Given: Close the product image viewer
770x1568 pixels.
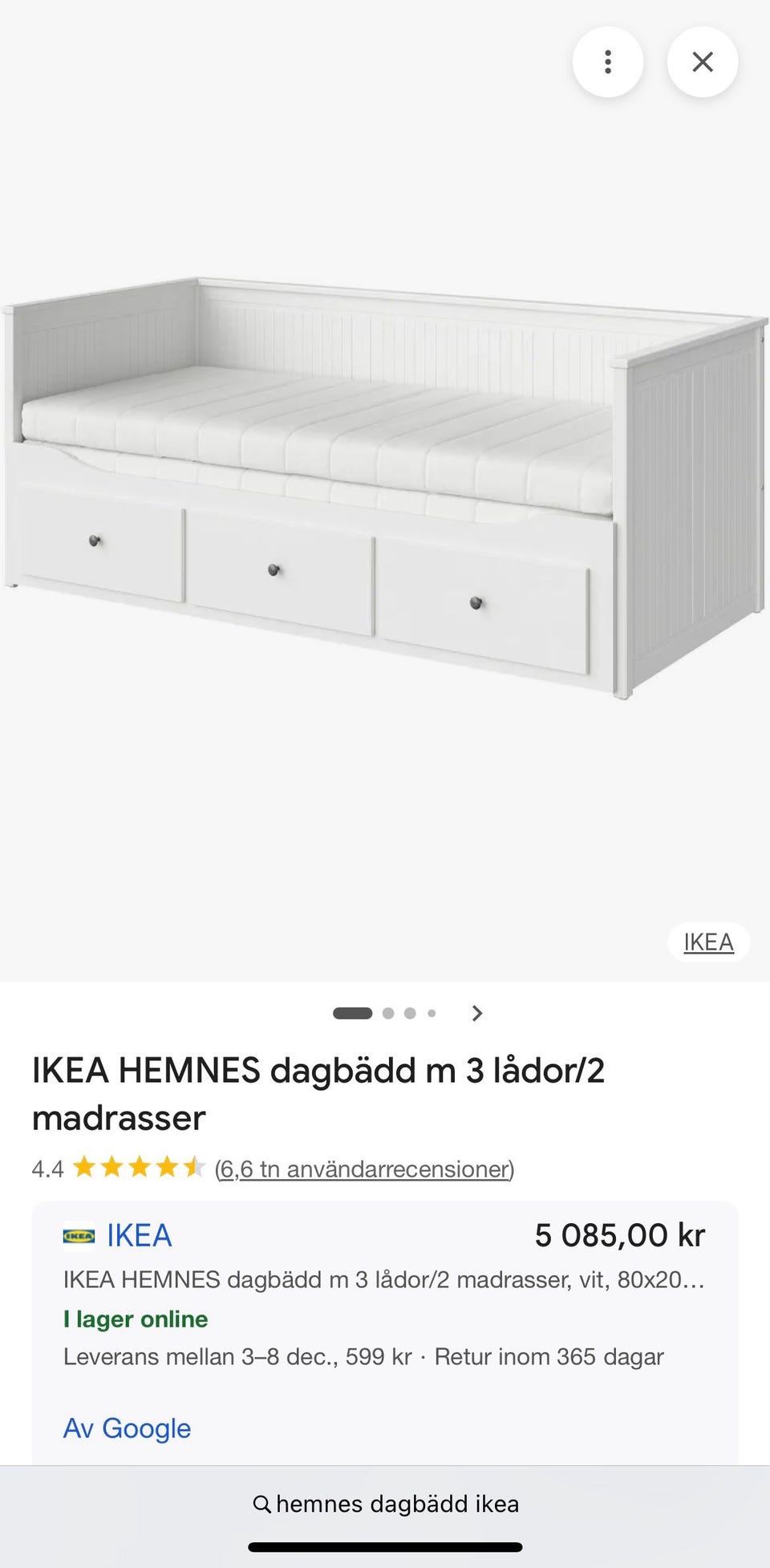Looking at the screenshot, I should click(702, 62).
